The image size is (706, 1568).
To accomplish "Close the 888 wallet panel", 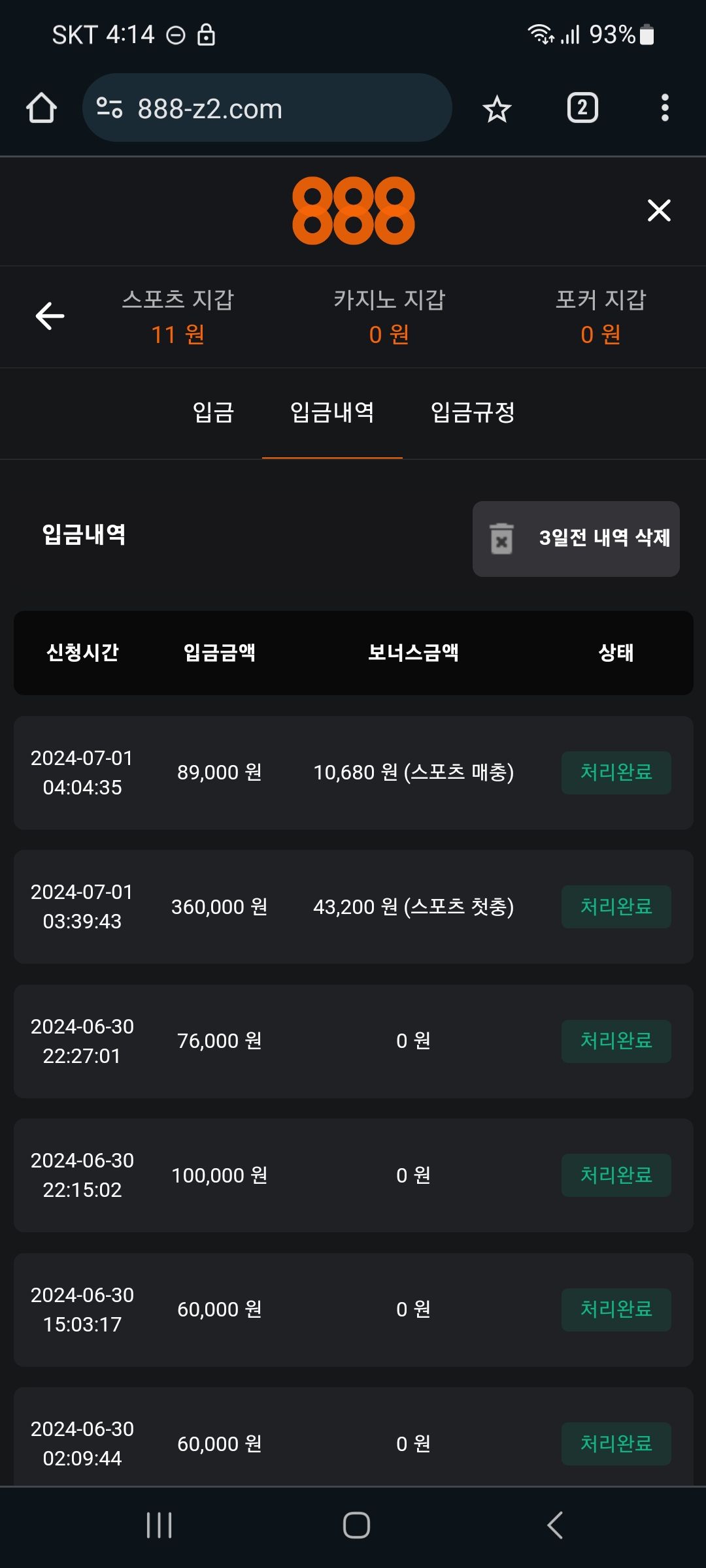I will tap(659, 210).
